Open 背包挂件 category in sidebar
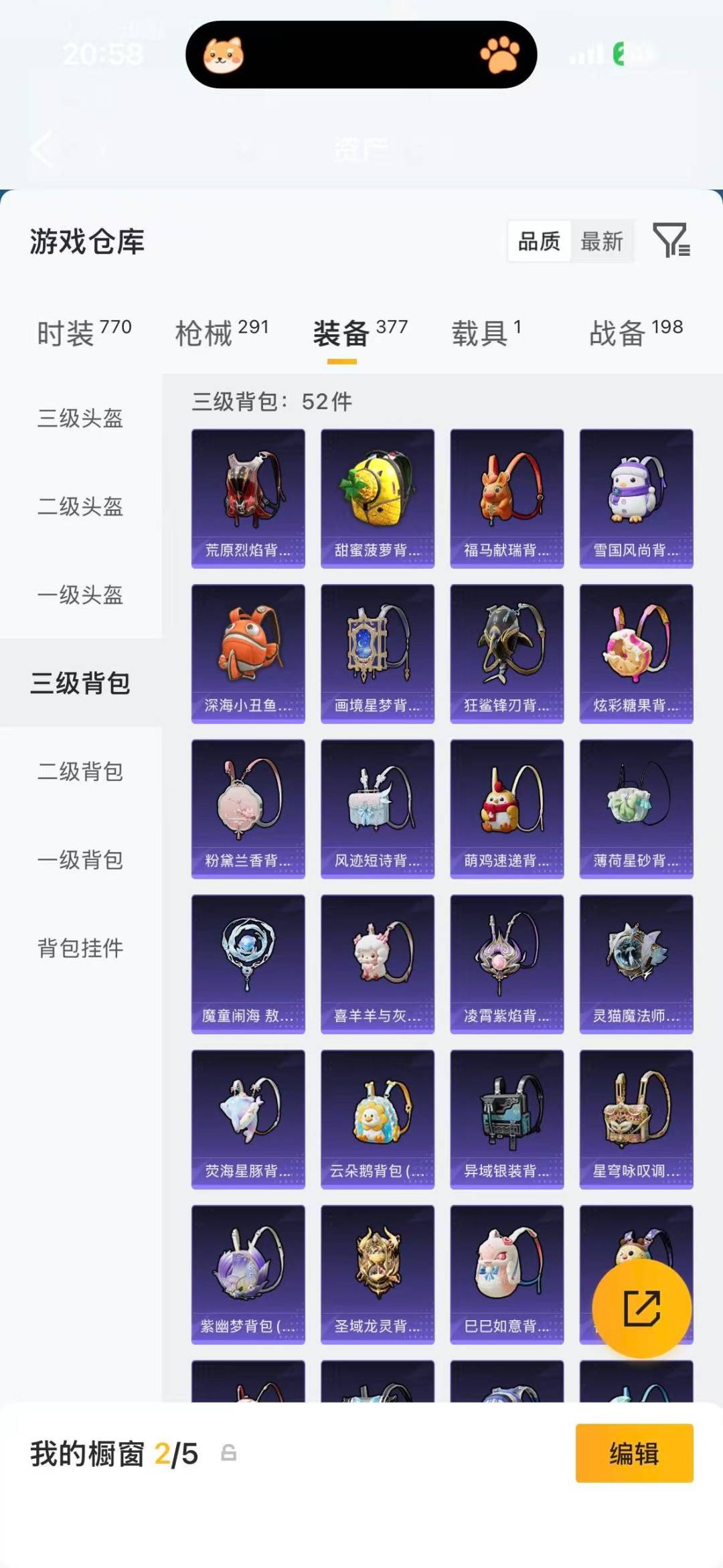Screen dimensions: 723x1568 (81, 948)
